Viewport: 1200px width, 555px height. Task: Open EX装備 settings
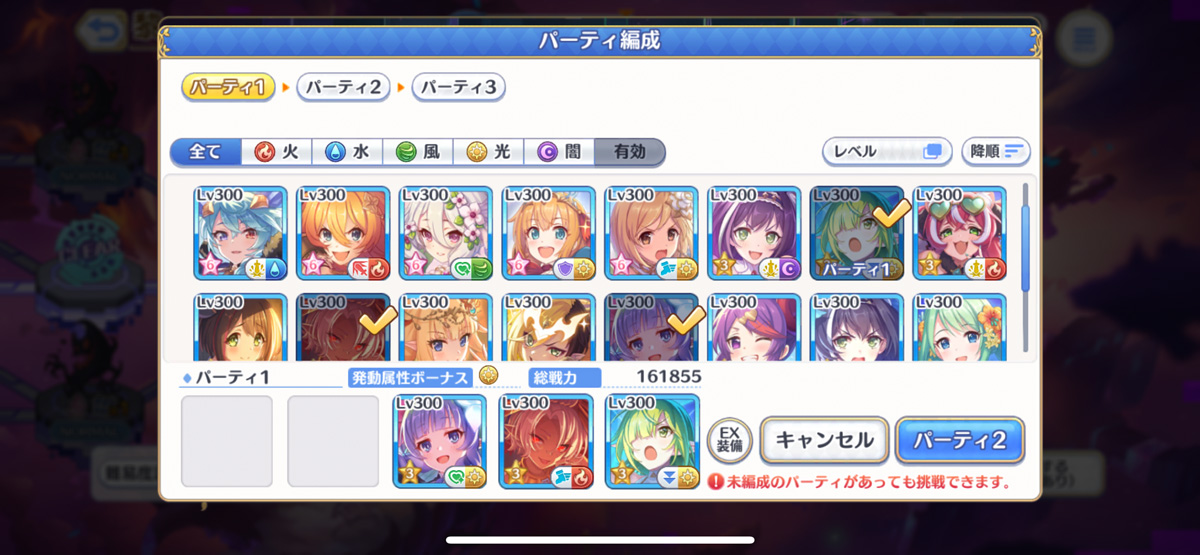pos(729,439)
